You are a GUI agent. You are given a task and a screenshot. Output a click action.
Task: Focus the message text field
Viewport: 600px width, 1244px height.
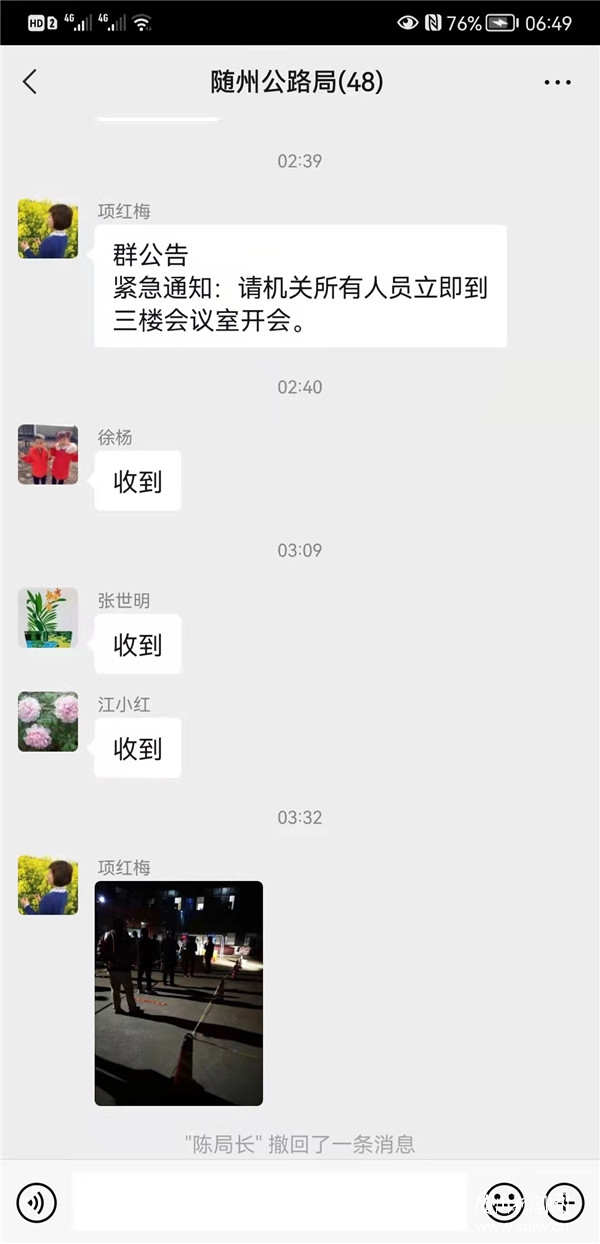coord(270,1201)
